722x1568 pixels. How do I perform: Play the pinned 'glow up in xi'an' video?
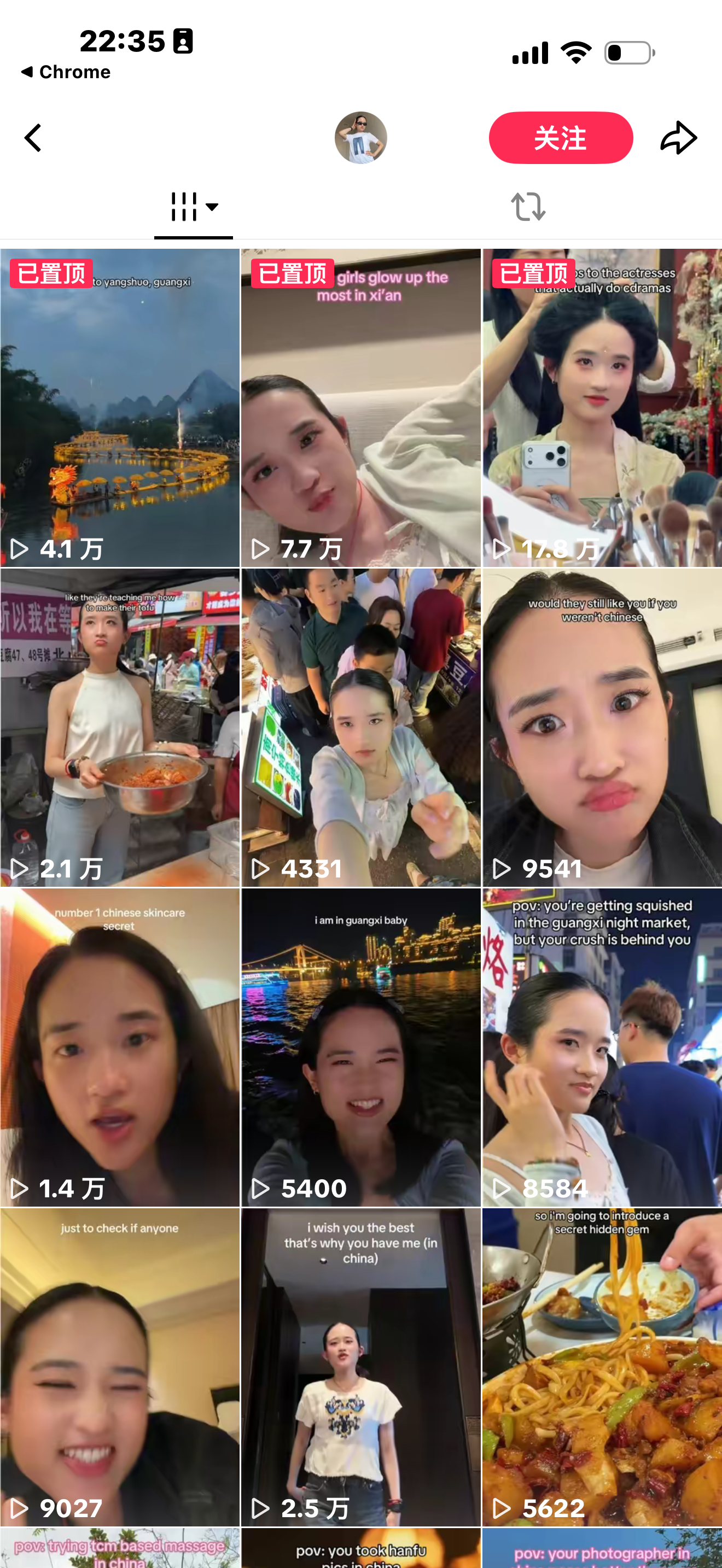(x=360, y=408)
